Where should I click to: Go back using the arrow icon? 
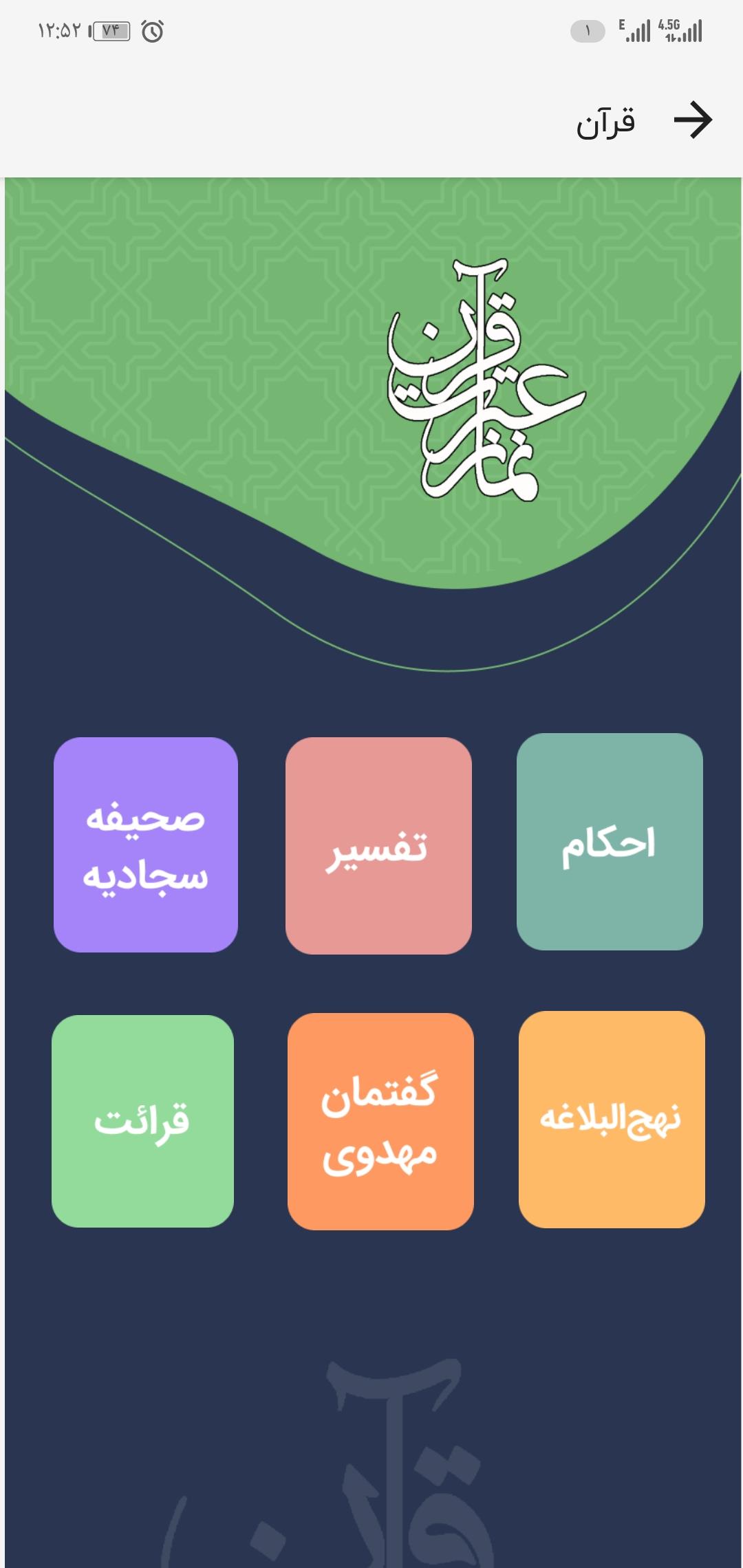click(x=692, y=120)
